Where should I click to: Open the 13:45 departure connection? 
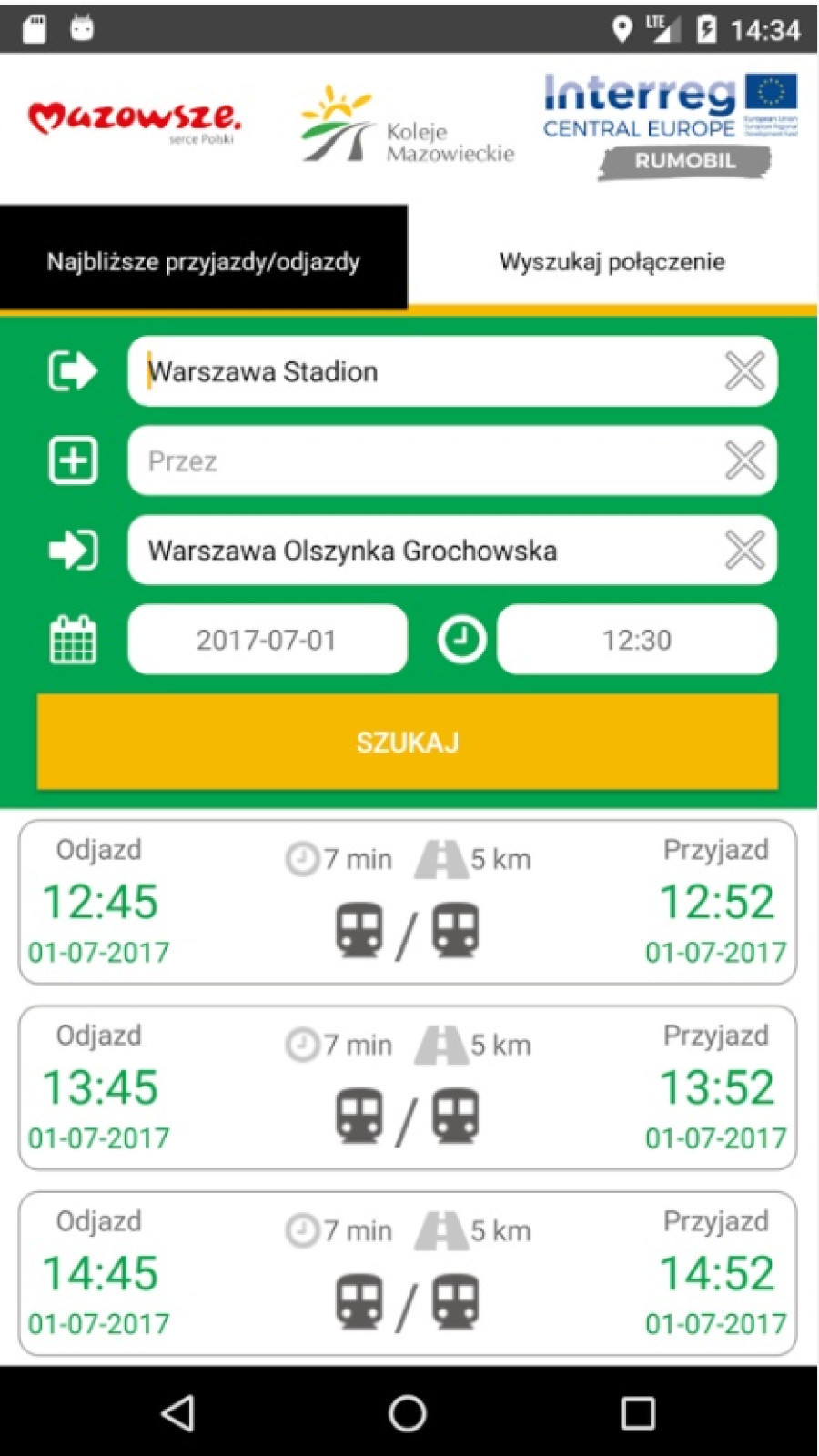(x=408, y=1087)
